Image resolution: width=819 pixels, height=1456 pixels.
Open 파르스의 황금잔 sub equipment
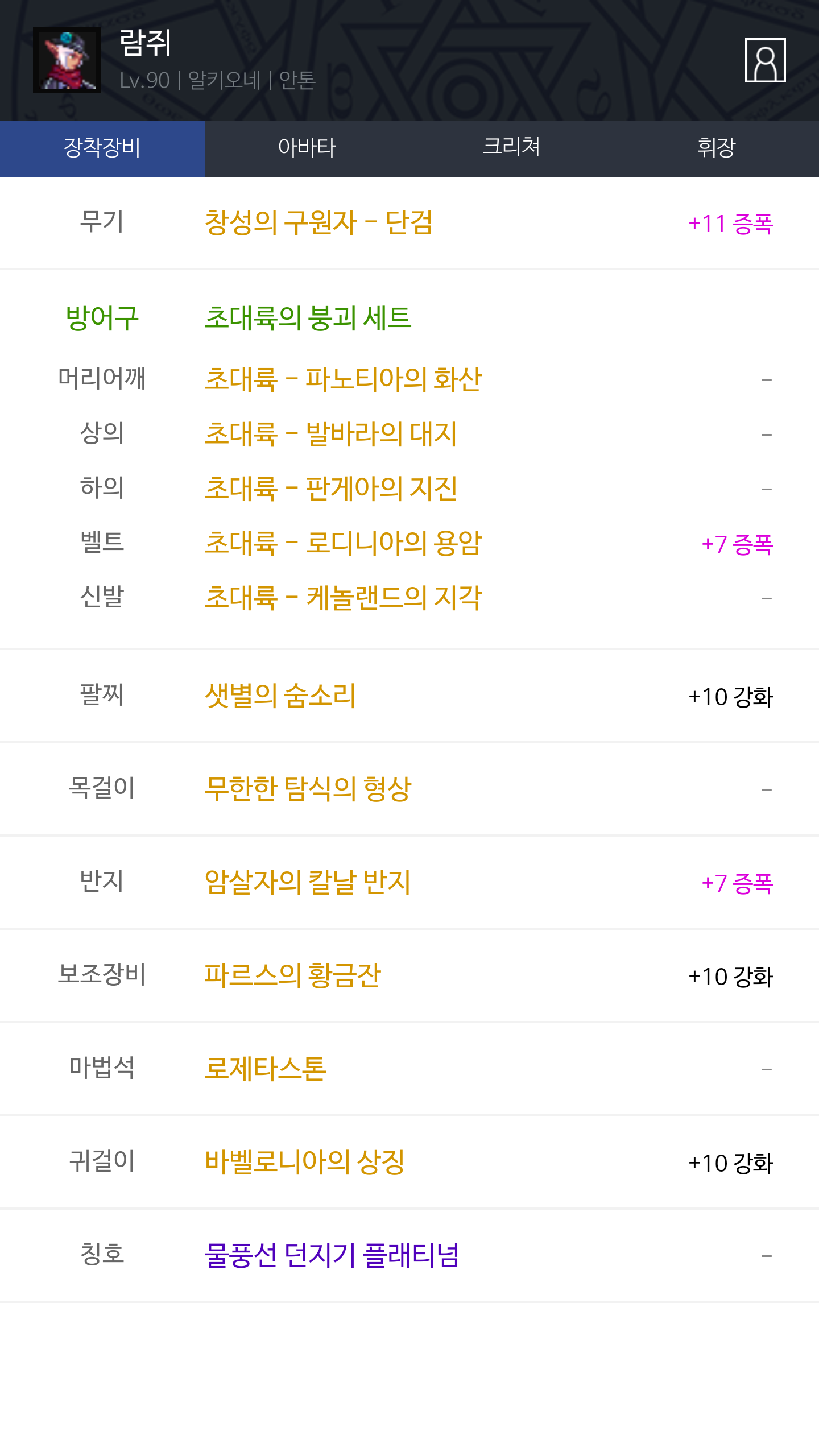pos(293,975)
